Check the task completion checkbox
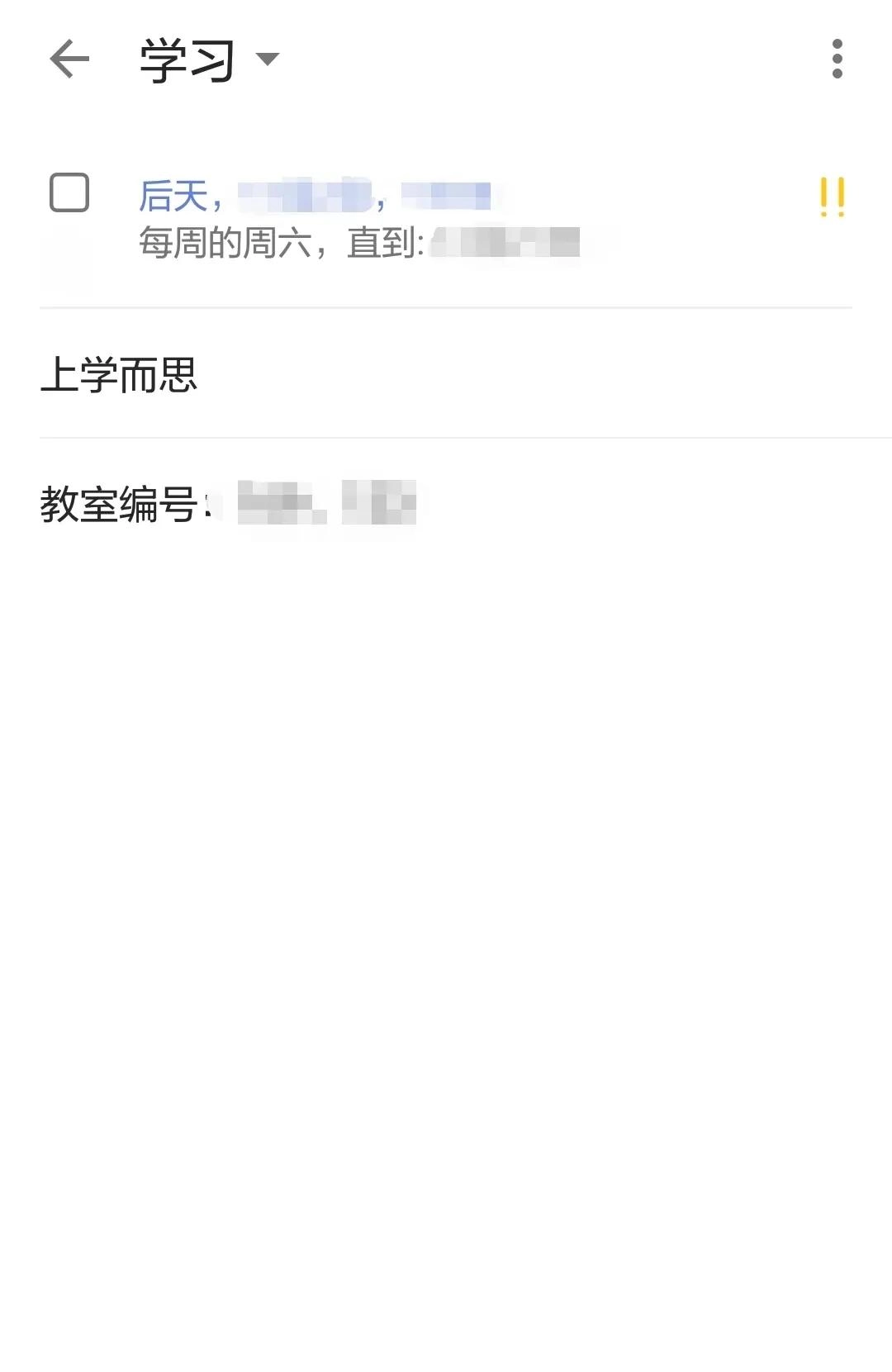This screenshot has height=1372, width=892. click(x=69, y=192)
